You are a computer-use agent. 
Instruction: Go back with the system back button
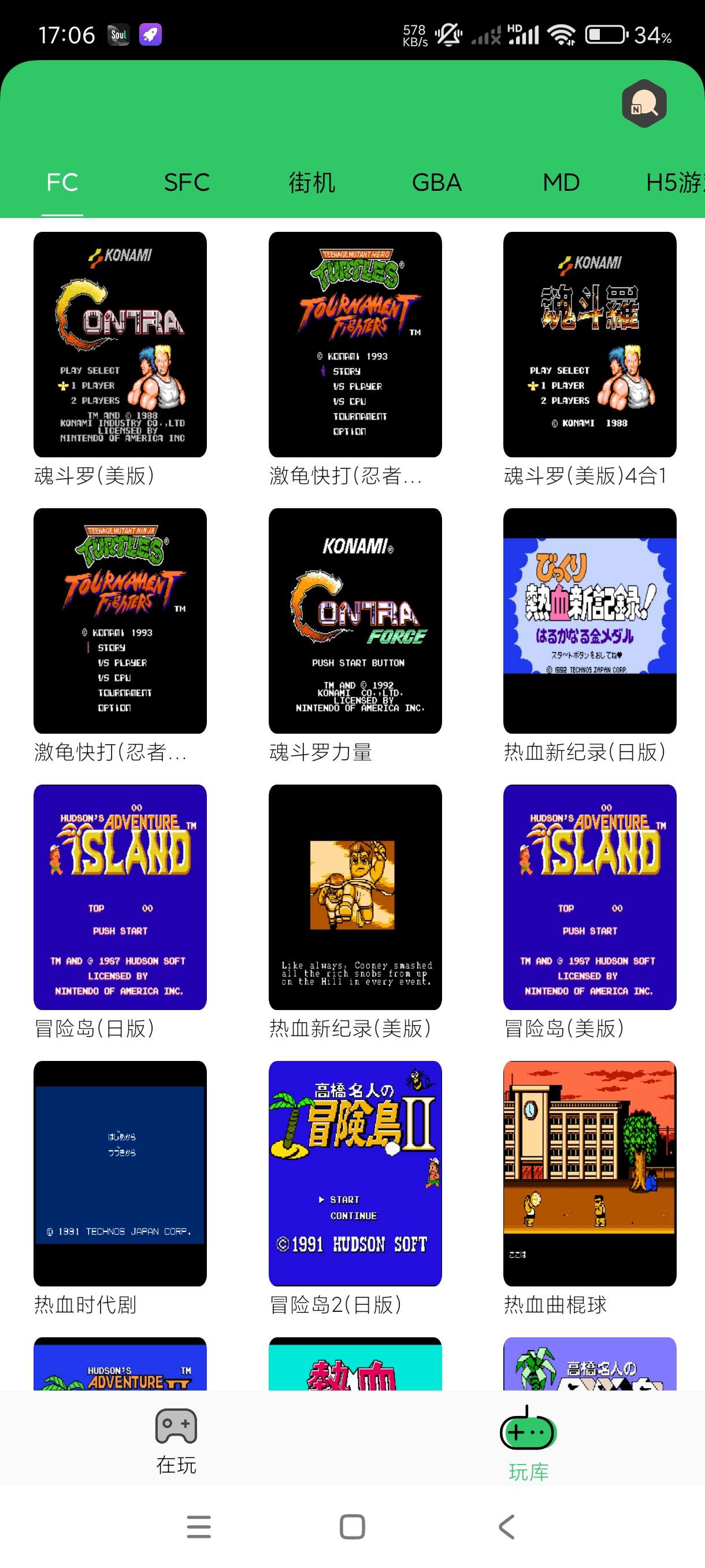pyautogui.click(x=506, y=1526)
